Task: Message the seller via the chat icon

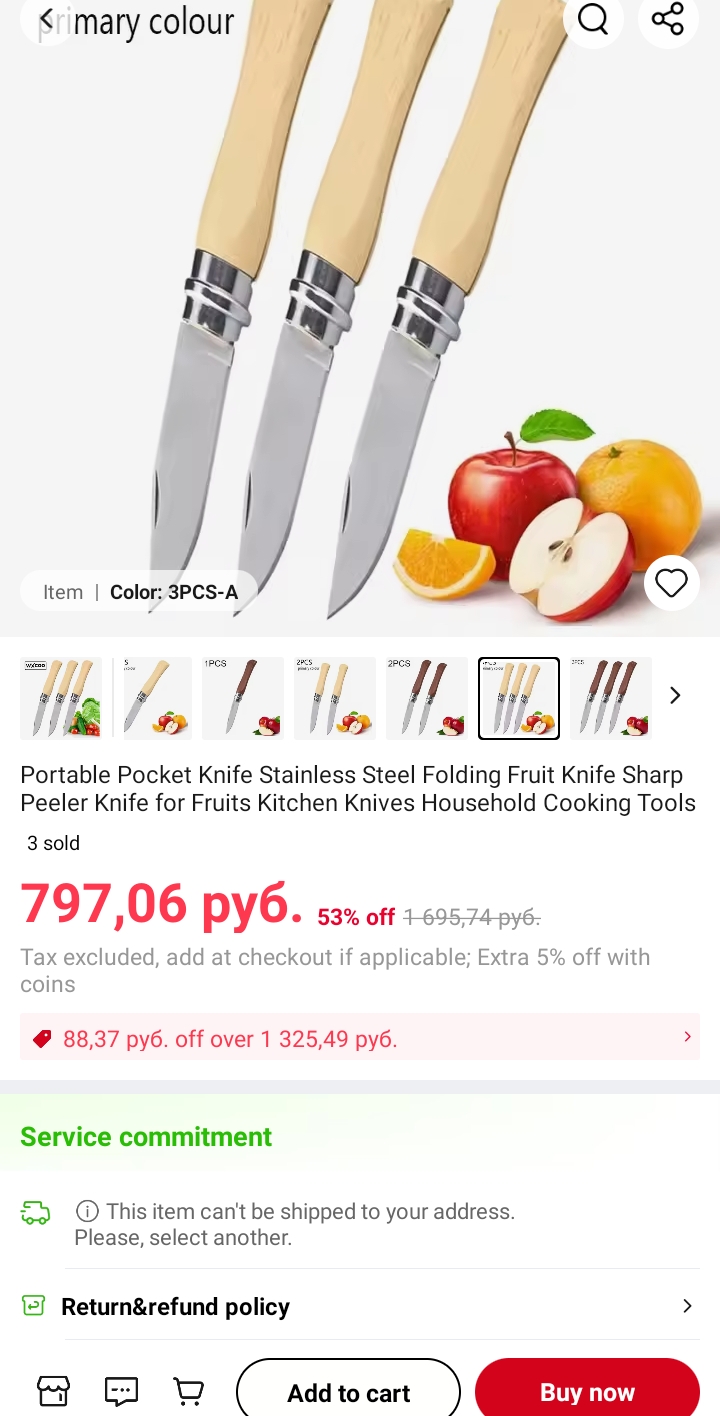Action: 121,1391
